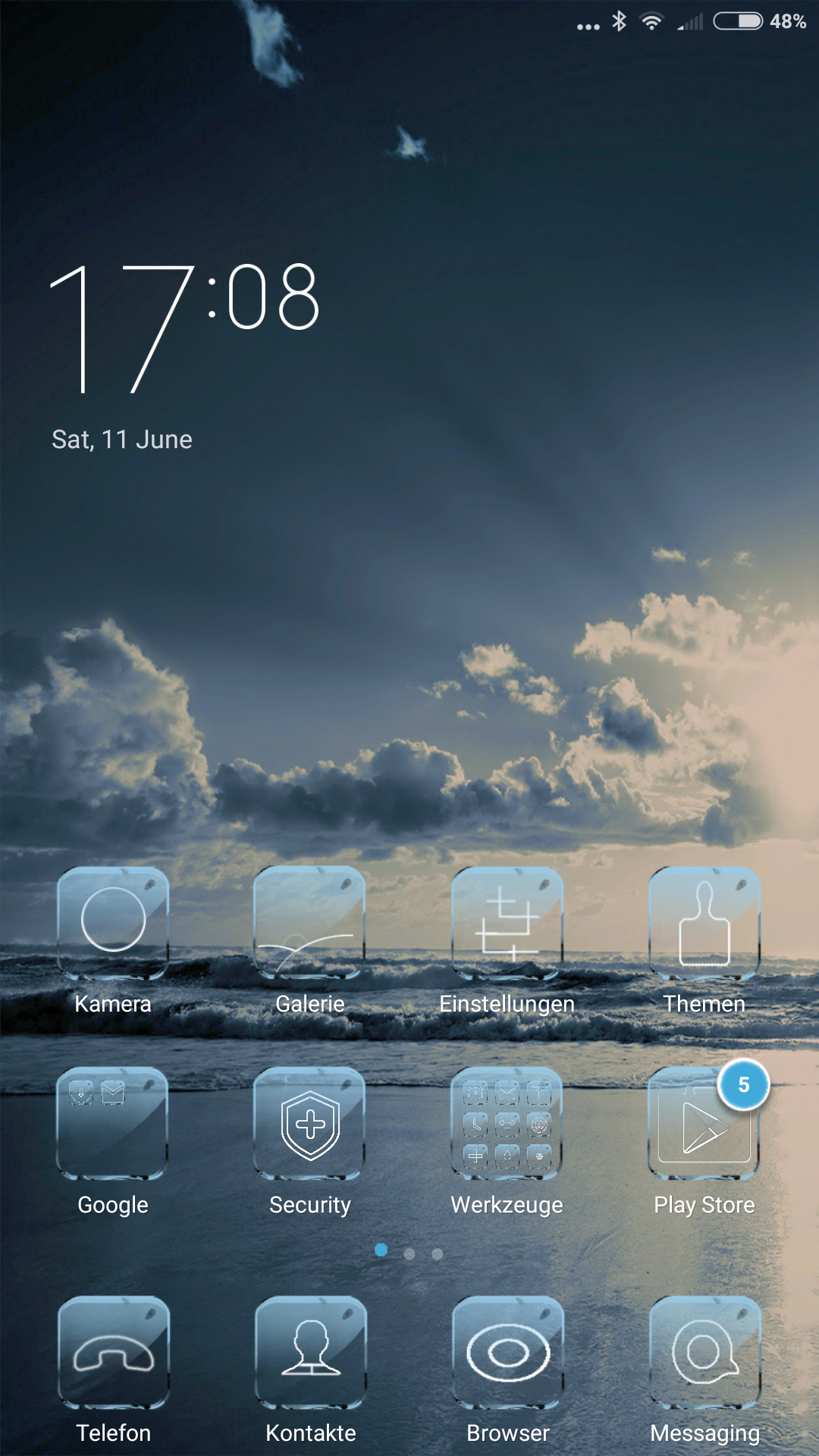The width and height of the screenshot is (819, 1456).
Task: Tap the clock widget showing 17:08
Action: tap(186, 328)
